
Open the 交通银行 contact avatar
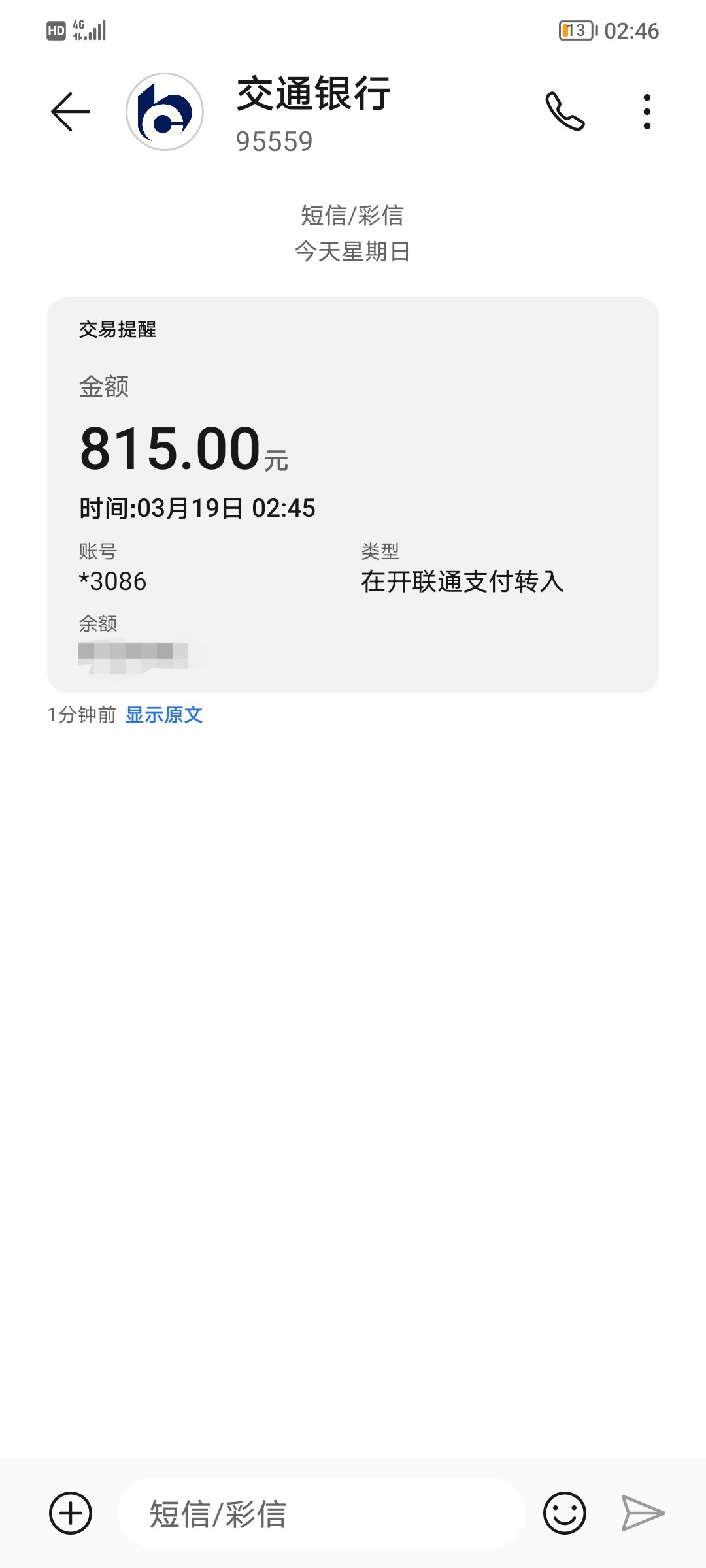coord(165,112)
